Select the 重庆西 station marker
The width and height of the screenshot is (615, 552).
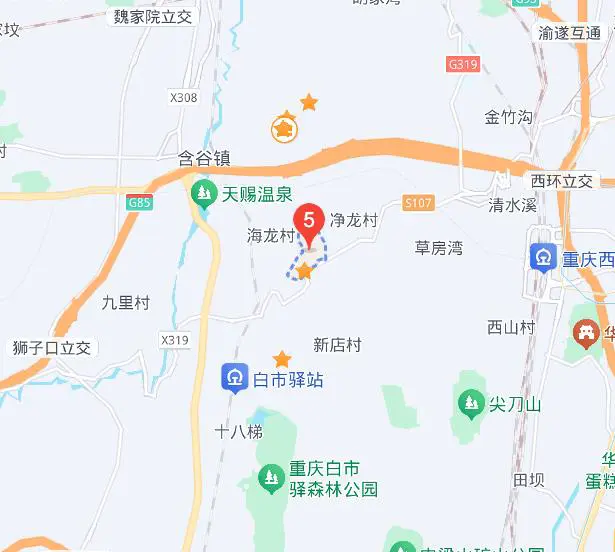(543, 258)
